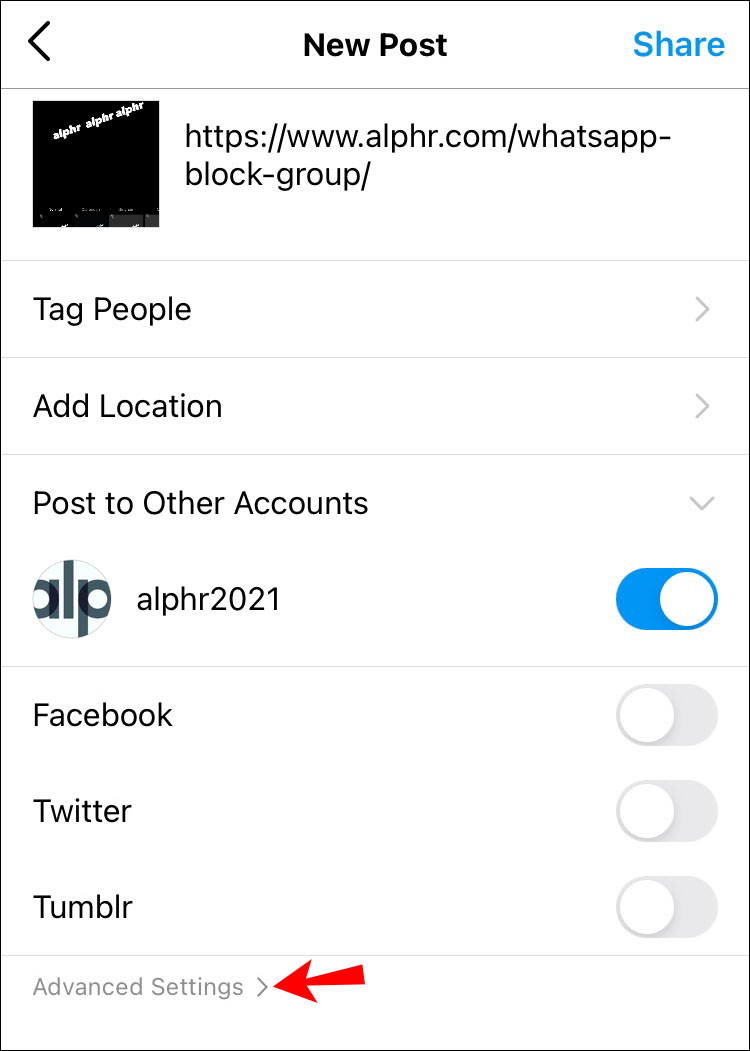Enable sharing to Tumblr

click(x=667, y=907)
